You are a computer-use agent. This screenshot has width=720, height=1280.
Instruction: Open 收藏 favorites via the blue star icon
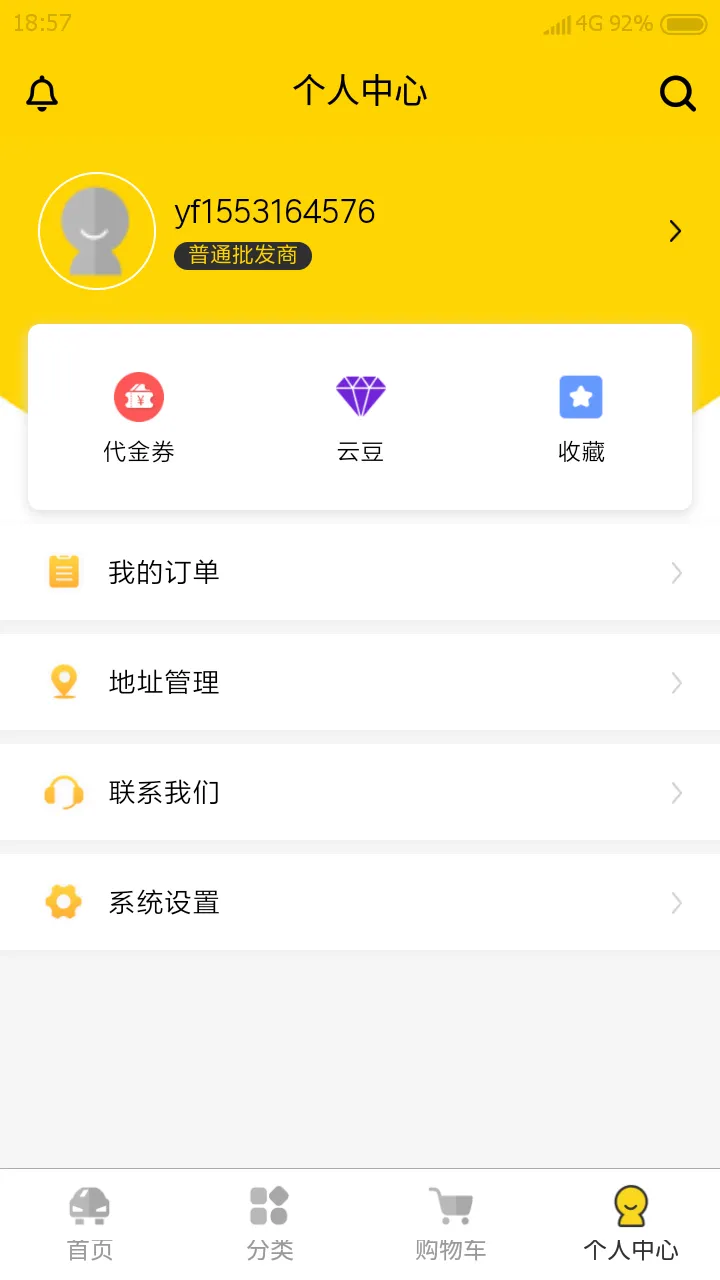tap(581, 397)
